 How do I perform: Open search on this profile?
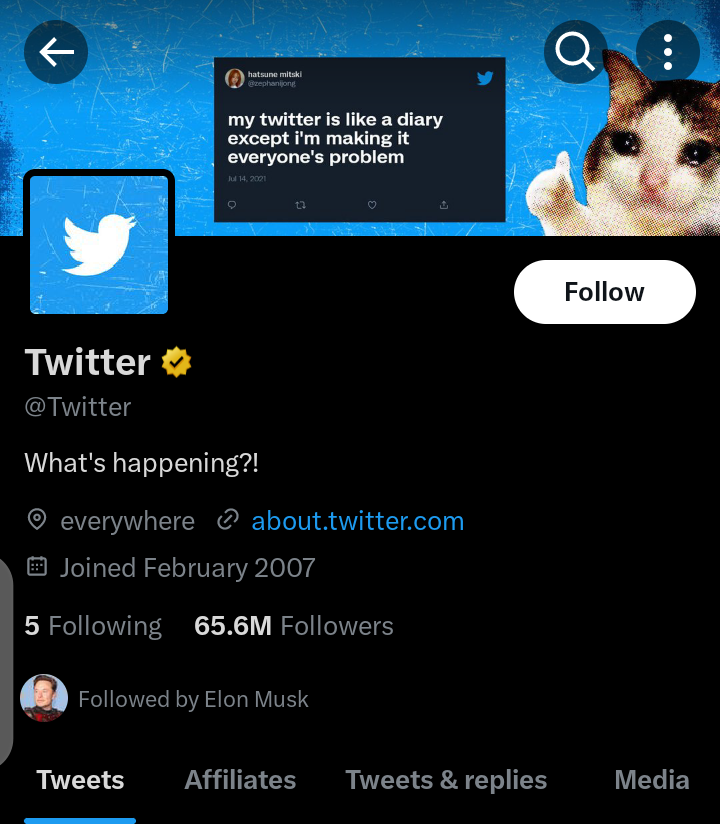(576, 52)
